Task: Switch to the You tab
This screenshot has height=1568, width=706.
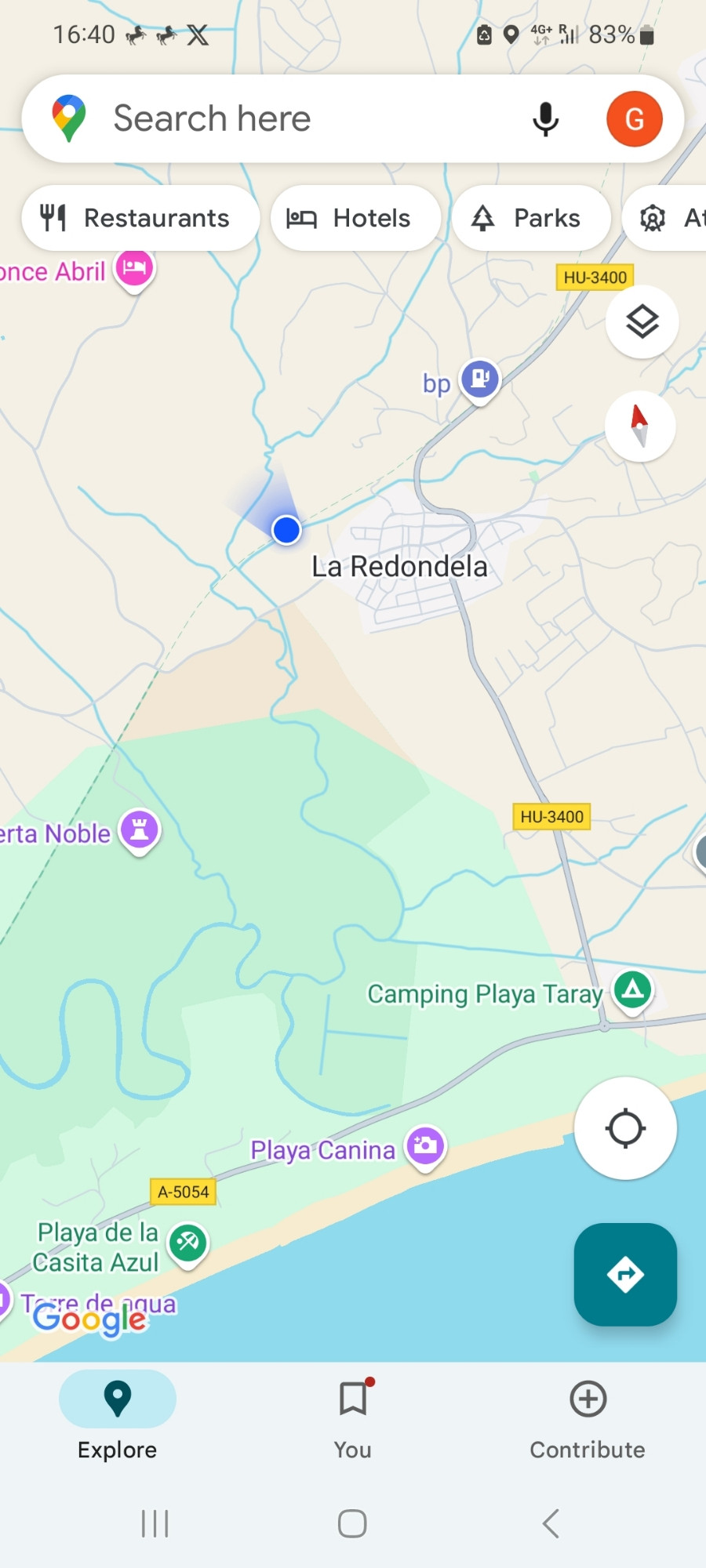Action: point(352,1418)
